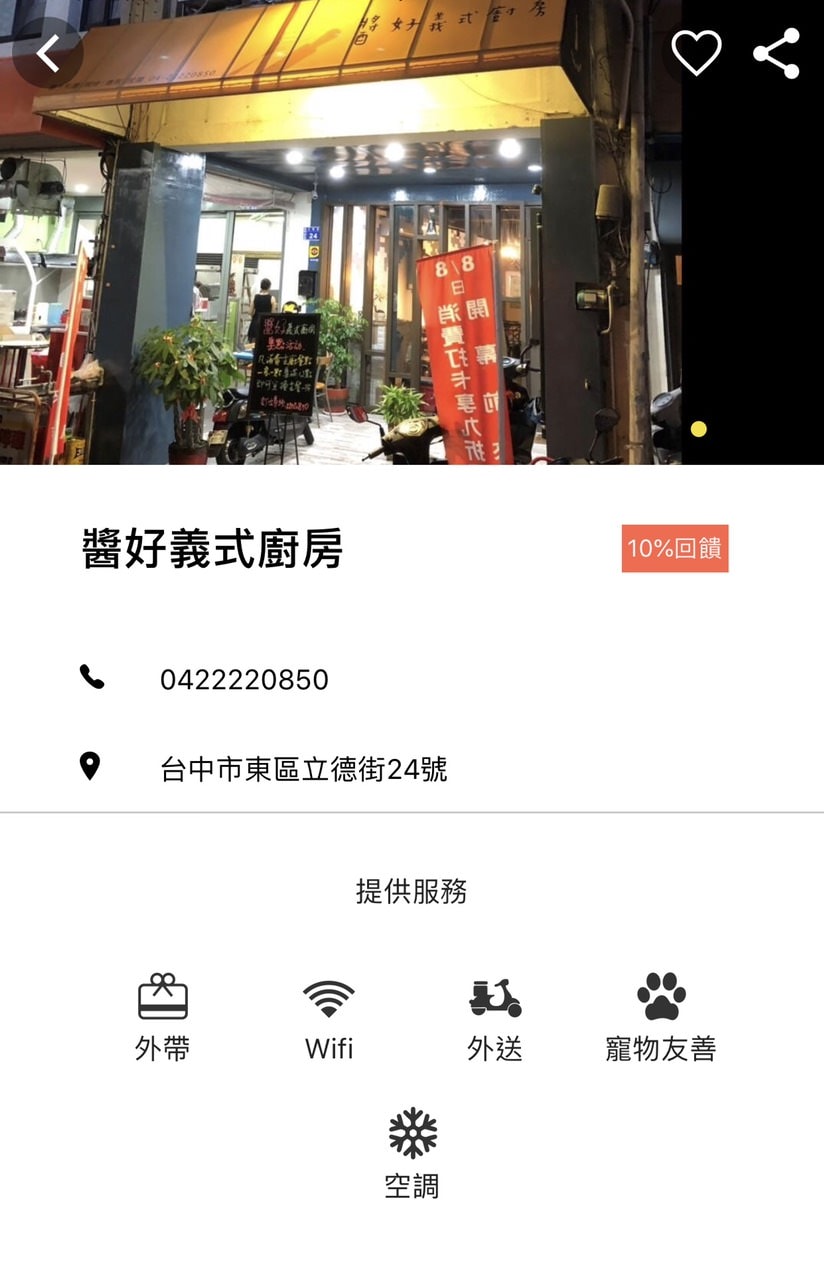Tap the delivery scooter (外送) icon
824x1280 pixels.
coord(496,997)
